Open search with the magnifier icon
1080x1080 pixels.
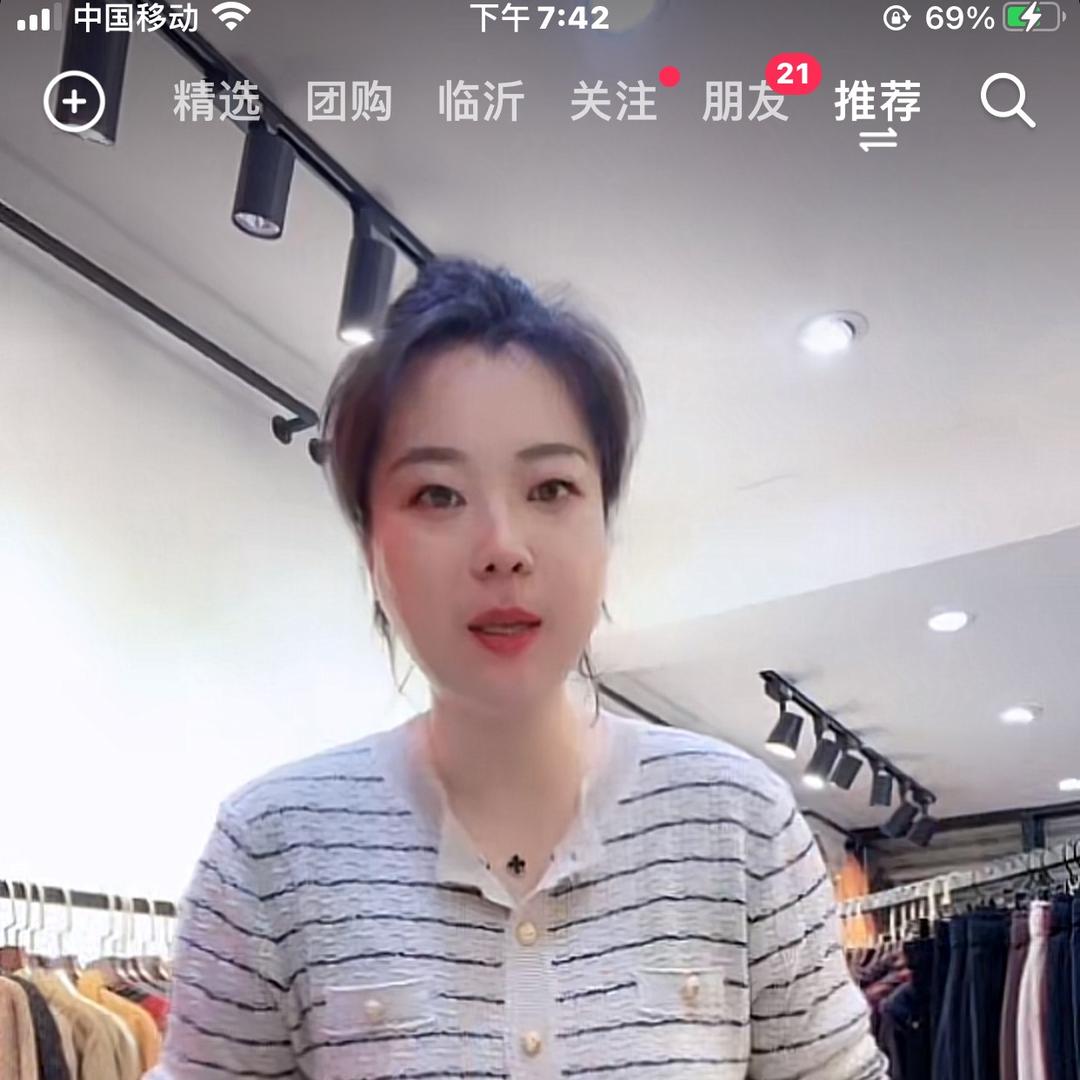[1006, 101]
